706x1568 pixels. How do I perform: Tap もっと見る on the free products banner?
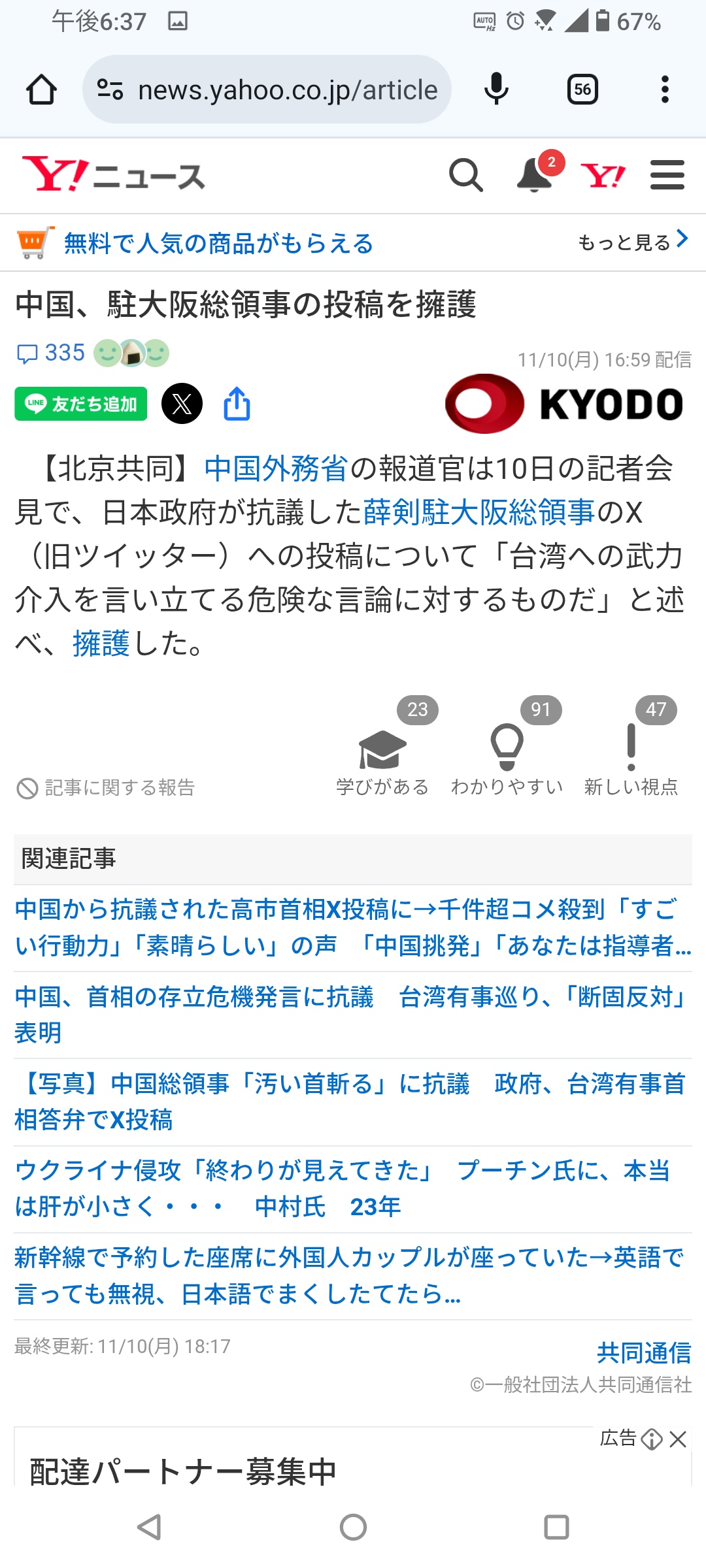coord(632,242)
